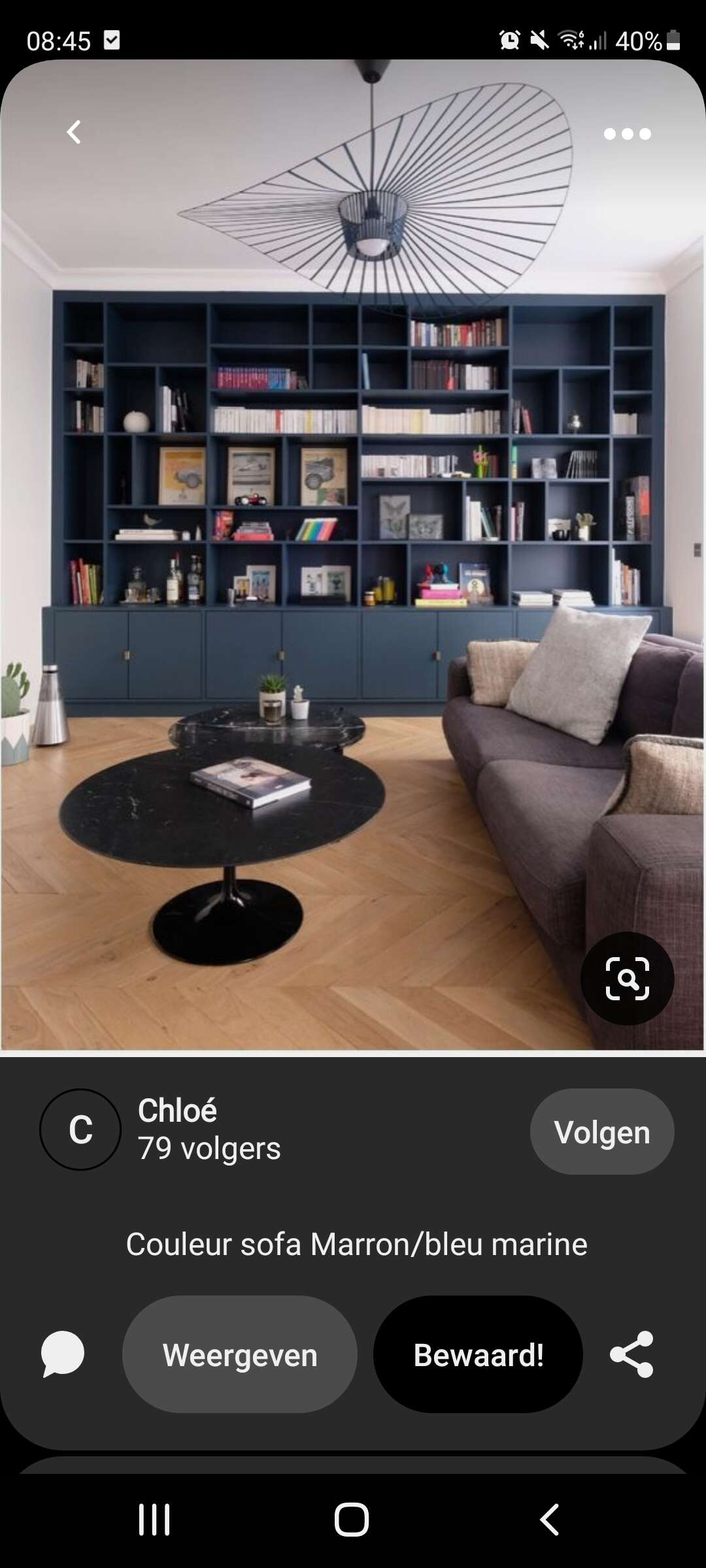Screen dimensions: 706x1568
Task: Go back using the top-left arrow
Action: click(74, 133)
